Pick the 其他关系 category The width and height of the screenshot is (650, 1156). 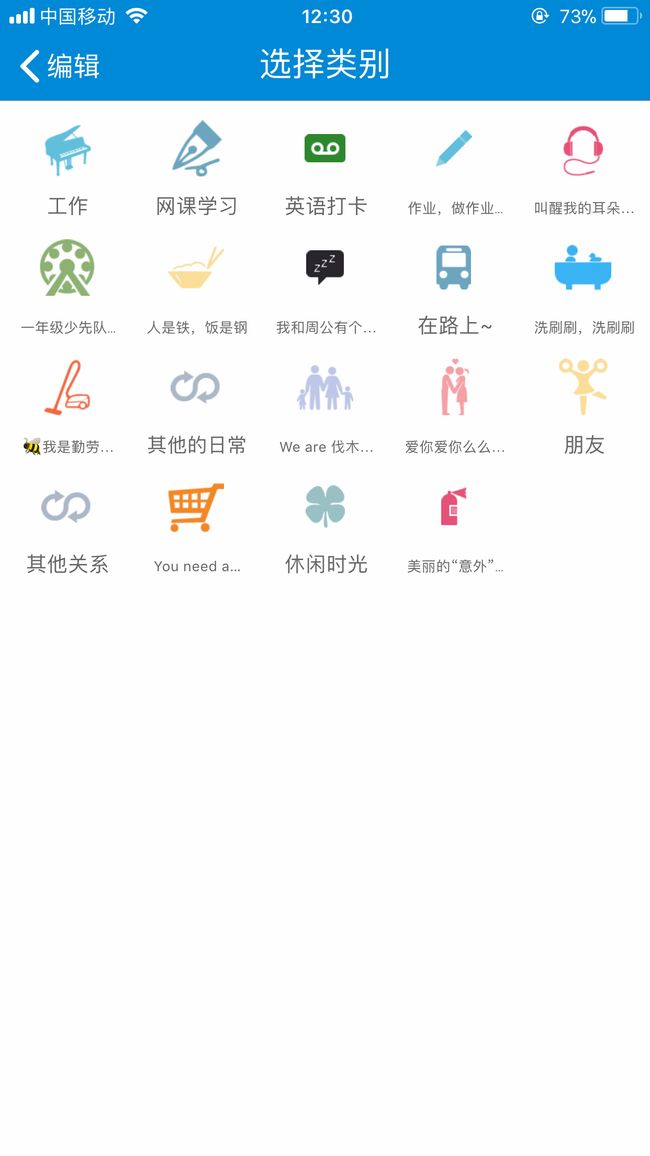(67, 527)
